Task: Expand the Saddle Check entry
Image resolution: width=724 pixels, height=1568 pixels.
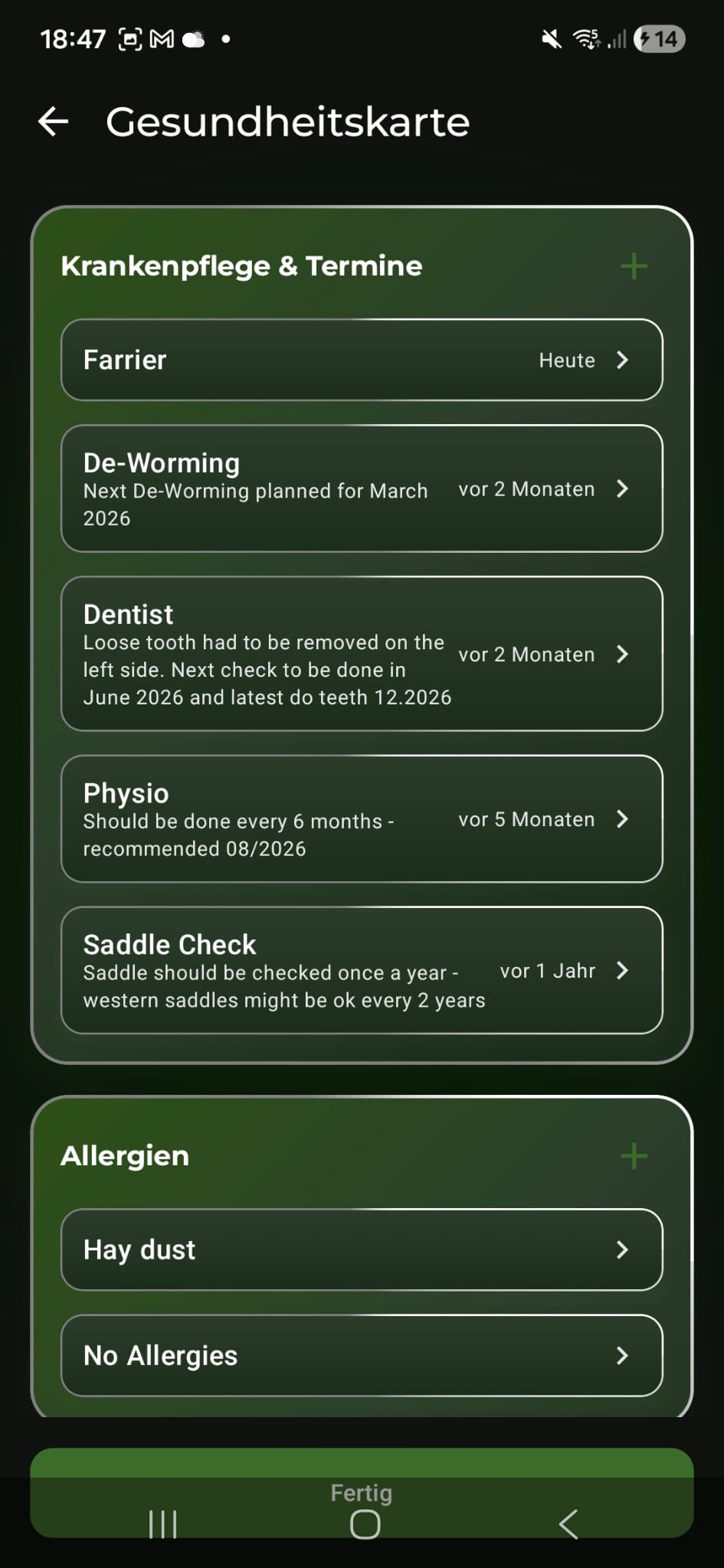Action: tap(623, 971)
